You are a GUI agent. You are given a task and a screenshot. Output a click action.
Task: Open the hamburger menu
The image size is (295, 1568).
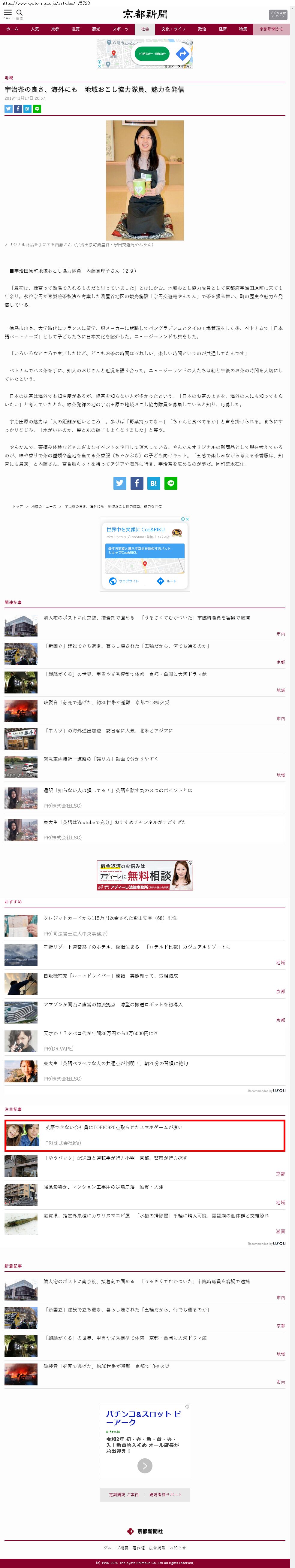click(x=8, y=13)
